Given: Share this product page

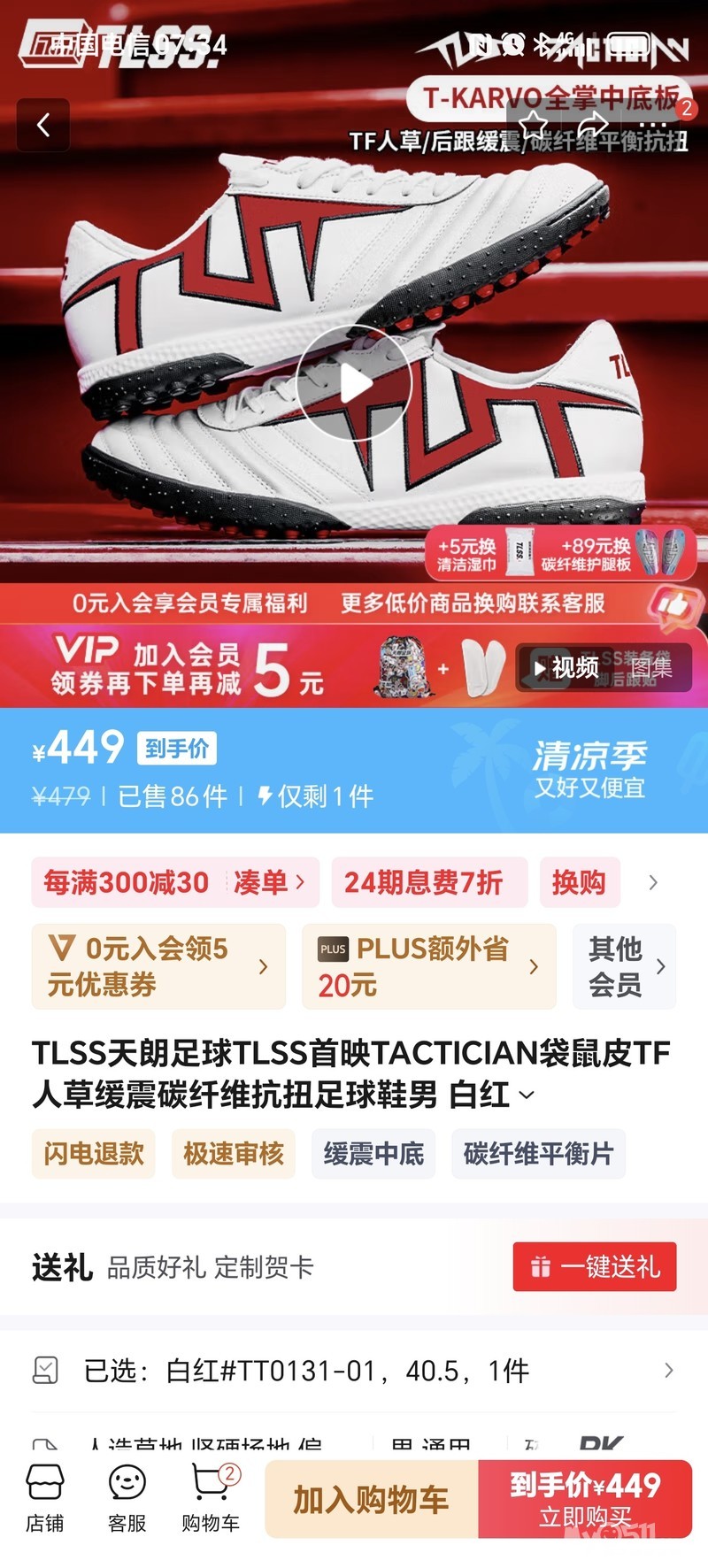Looking at the screenshot, I should (x=594, y=125).
